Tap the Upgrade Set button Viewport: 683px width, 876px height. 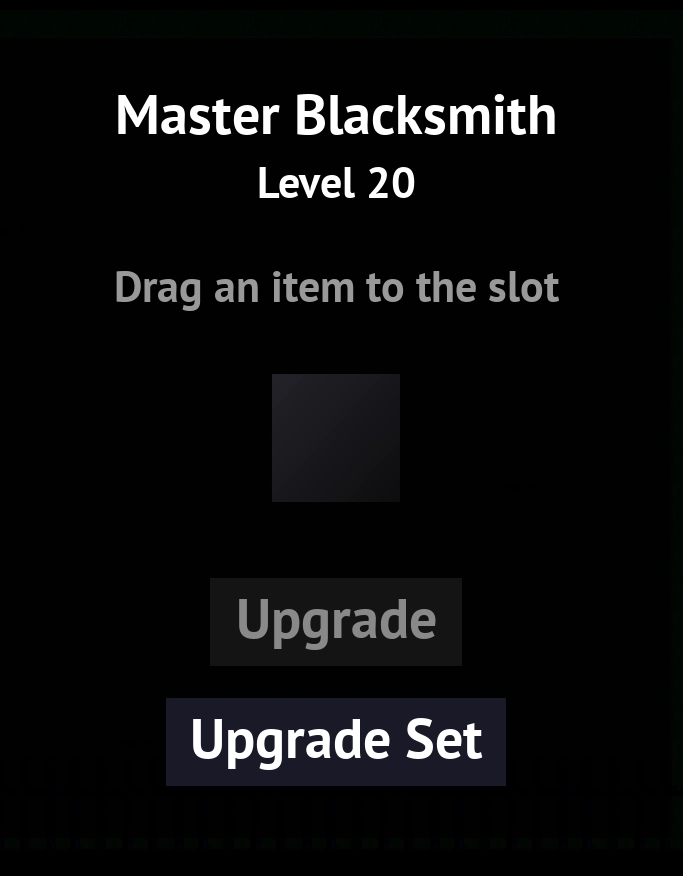click(336, 741)
